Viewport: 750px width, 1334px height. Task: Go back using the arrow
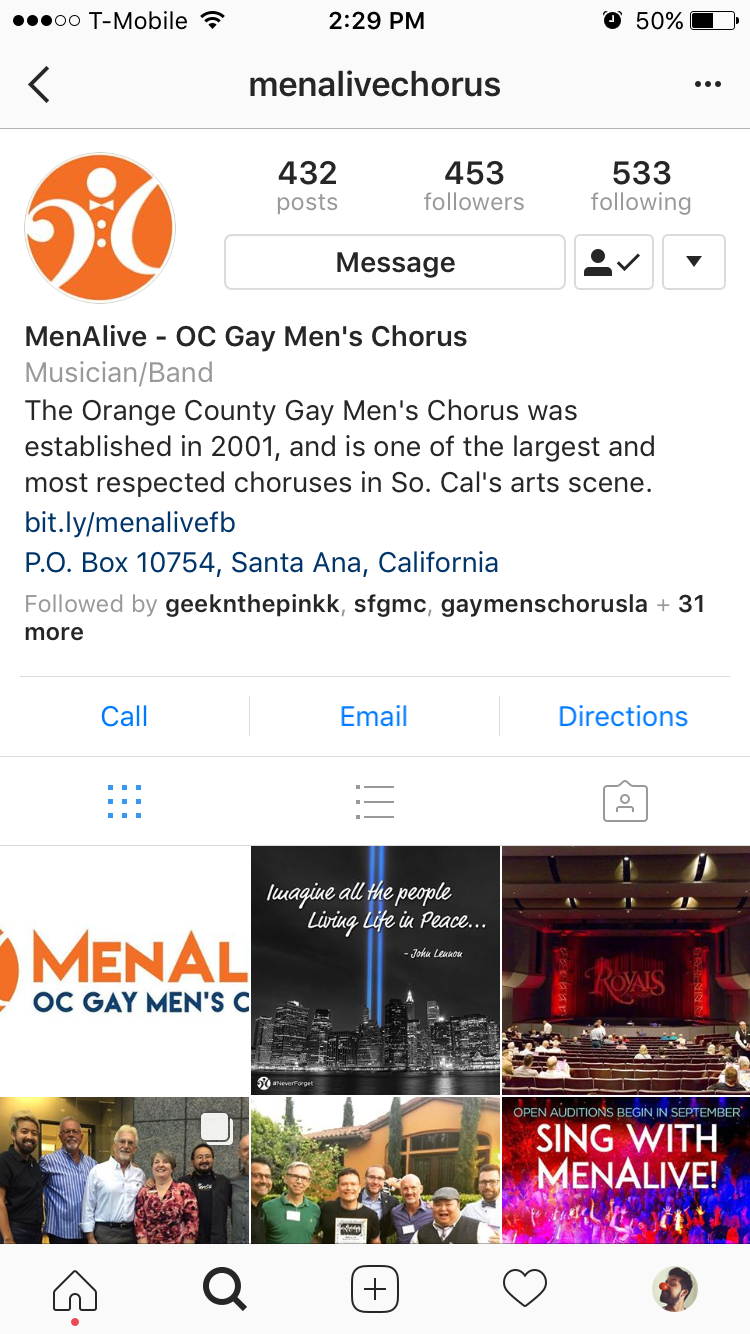point(39,85)
